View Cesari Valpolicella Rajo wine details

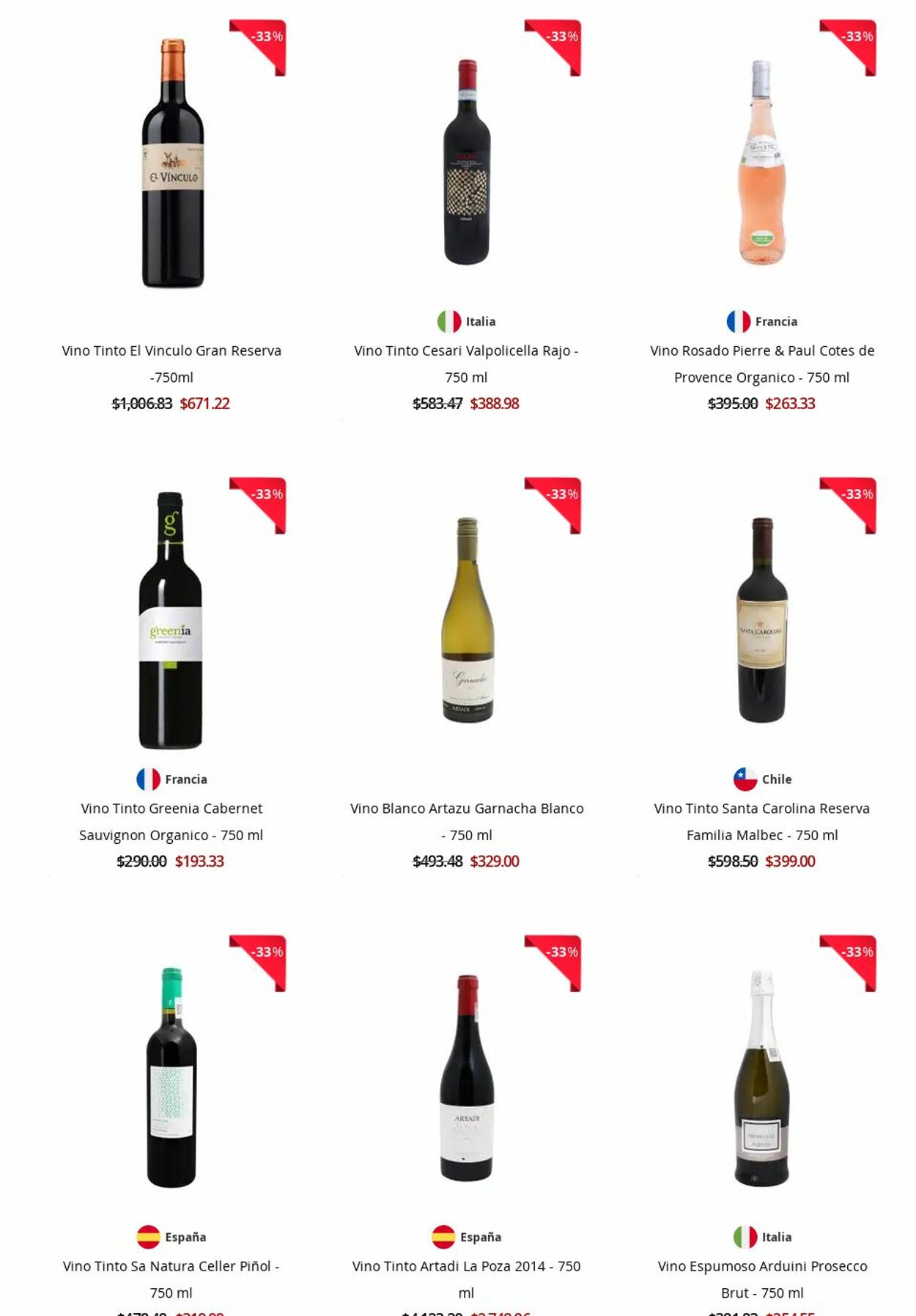click(466, 351)
